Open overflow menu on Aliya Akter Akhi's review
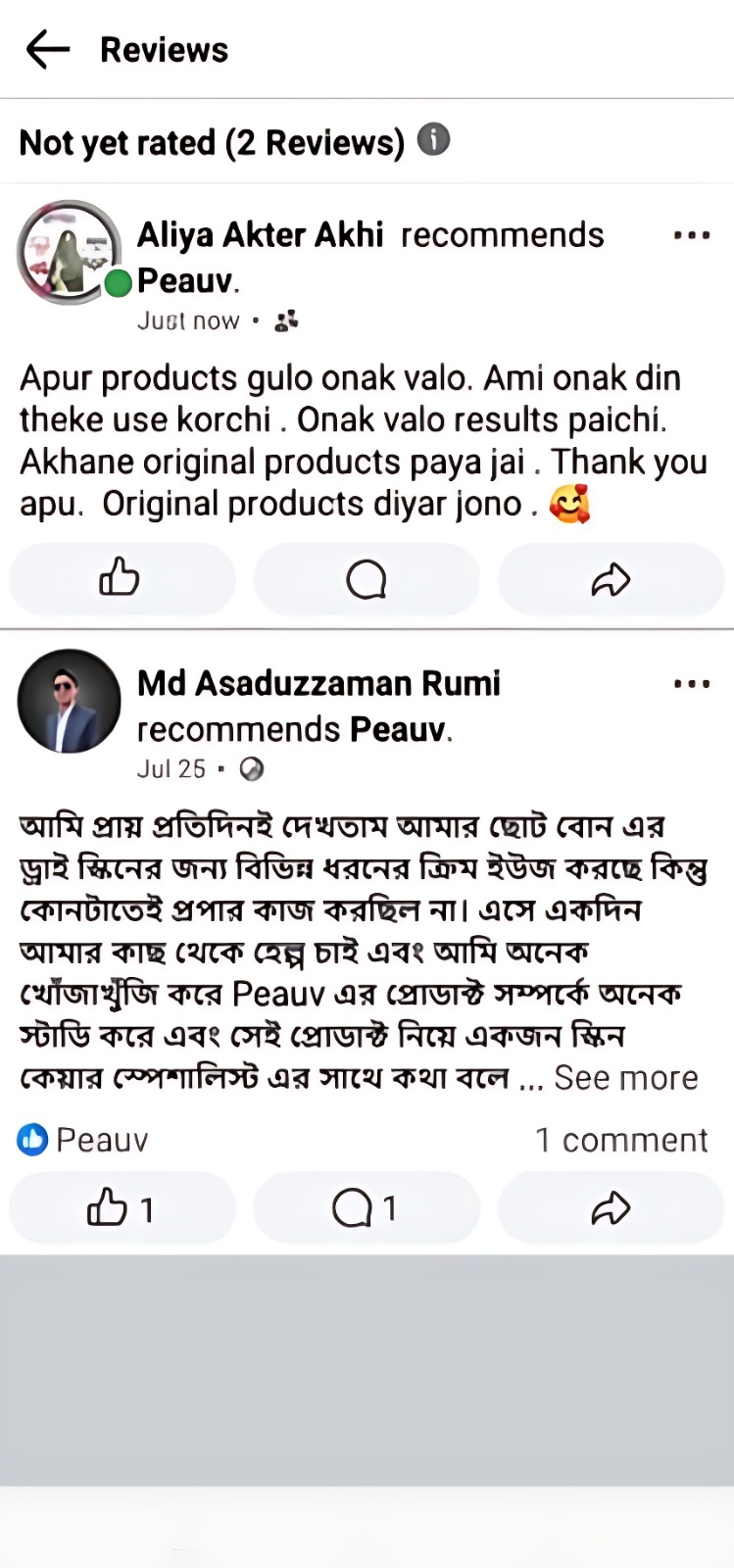This screenshot has width=734, height=1568. 691,235
